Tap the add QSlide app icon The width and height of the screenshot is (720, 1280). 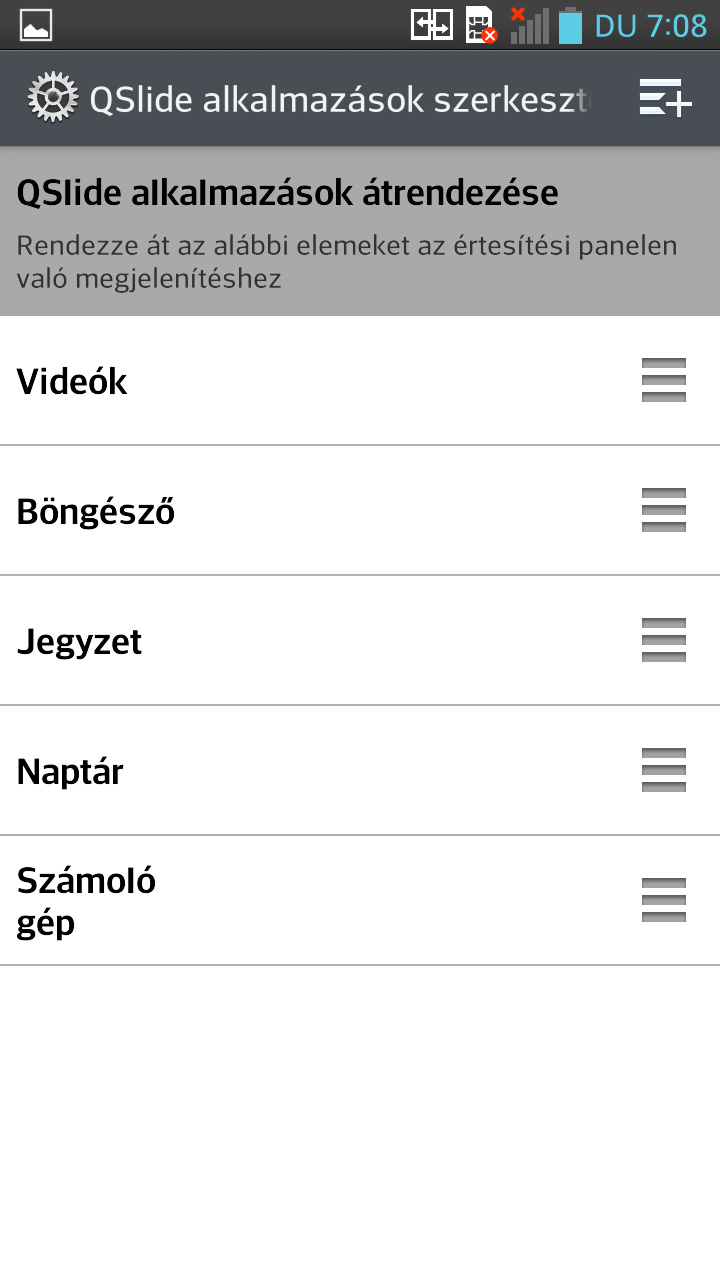(665, 98)
